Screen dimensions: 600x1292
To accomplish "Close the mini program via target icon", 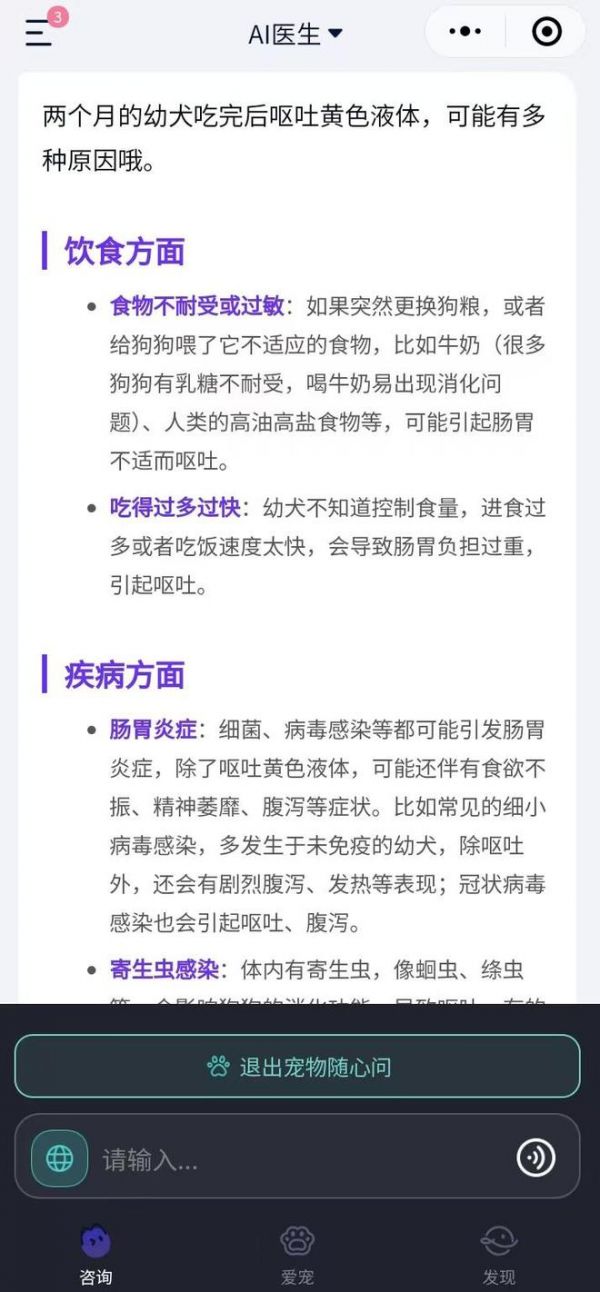I will pos(546,32).
